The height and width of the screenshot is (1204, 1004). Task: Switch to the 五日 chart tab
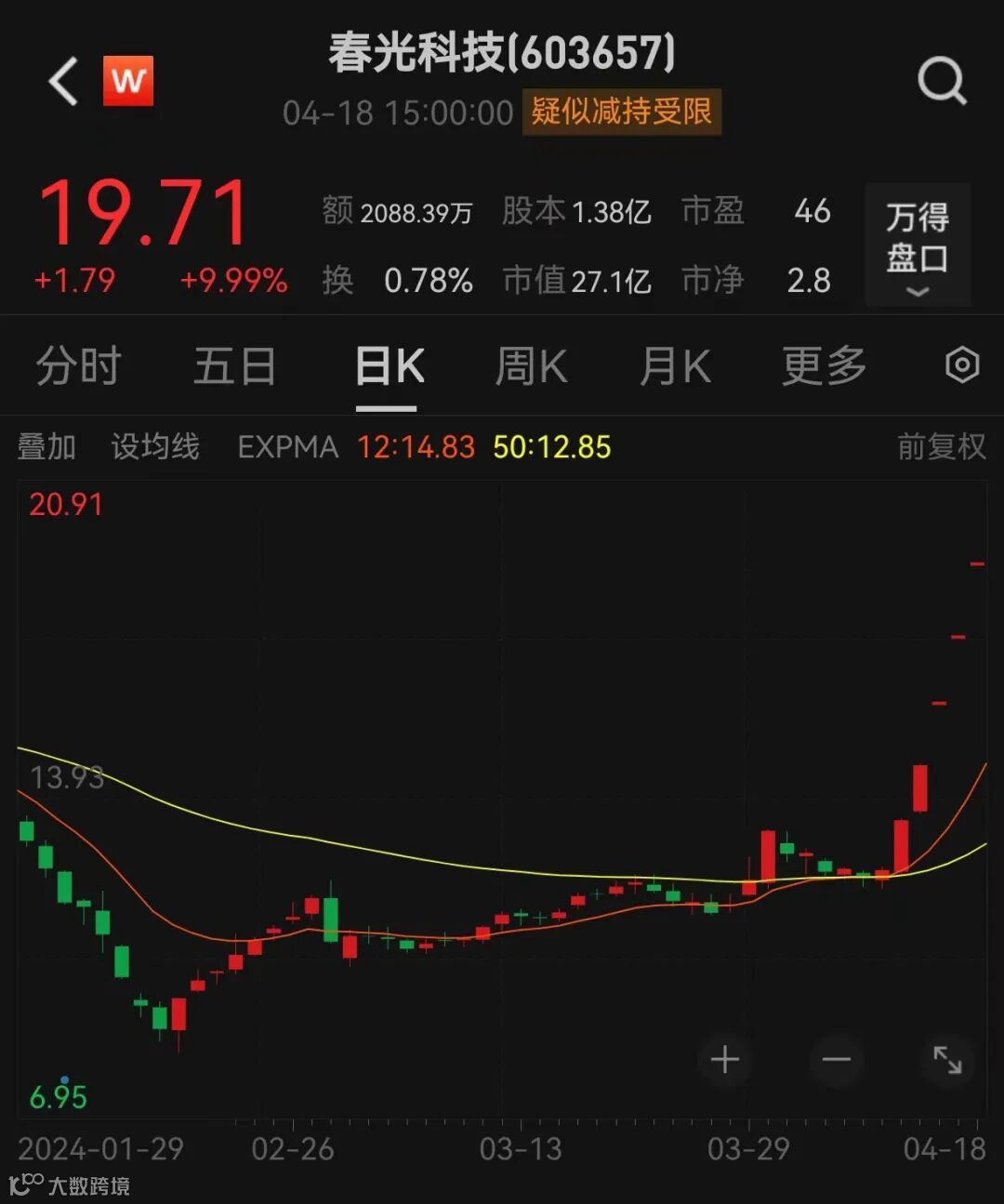pos(234,366)
